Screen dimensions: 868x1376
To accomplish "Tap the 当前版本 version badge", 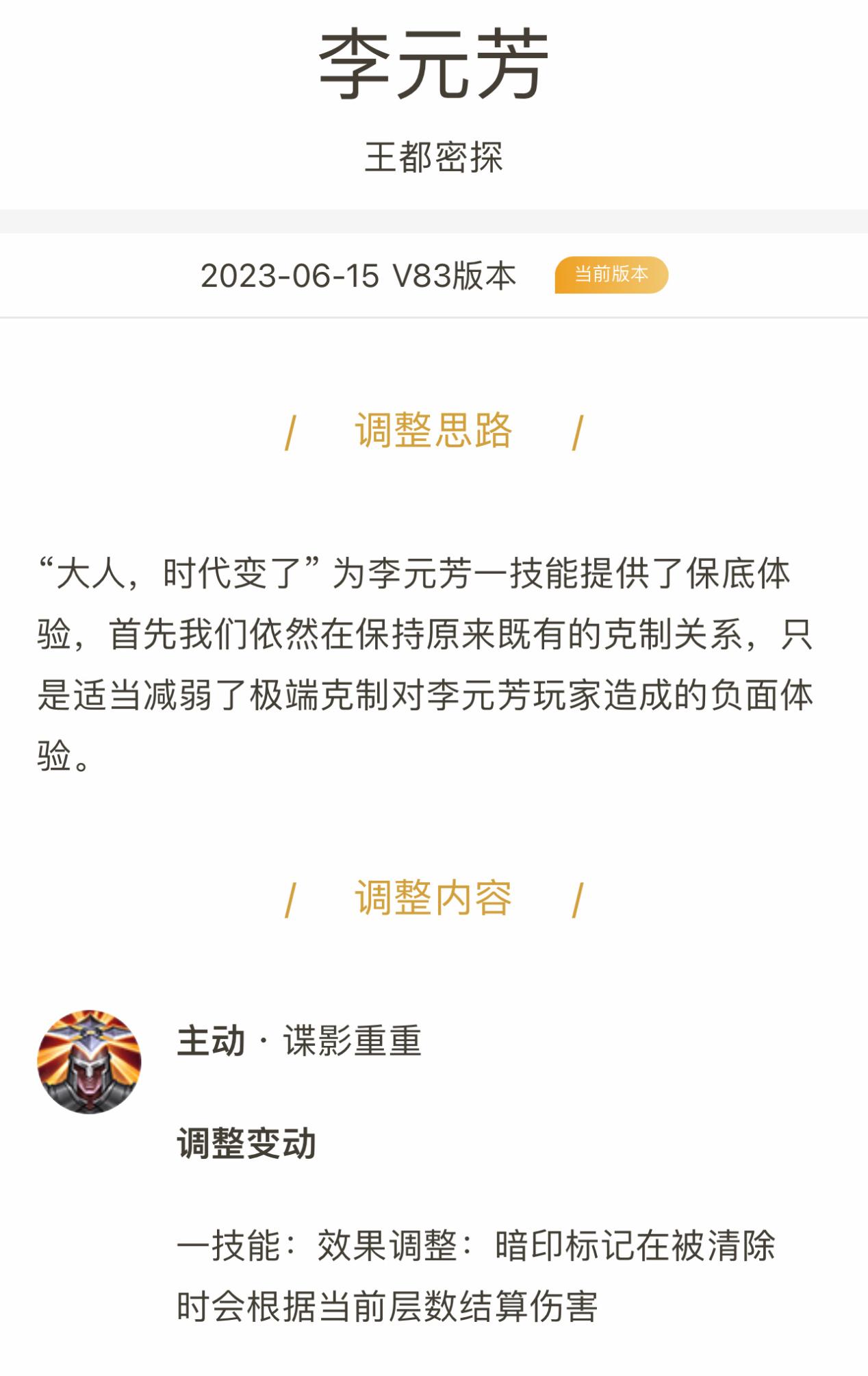I will pyautogui.click(x=611, y=275).
